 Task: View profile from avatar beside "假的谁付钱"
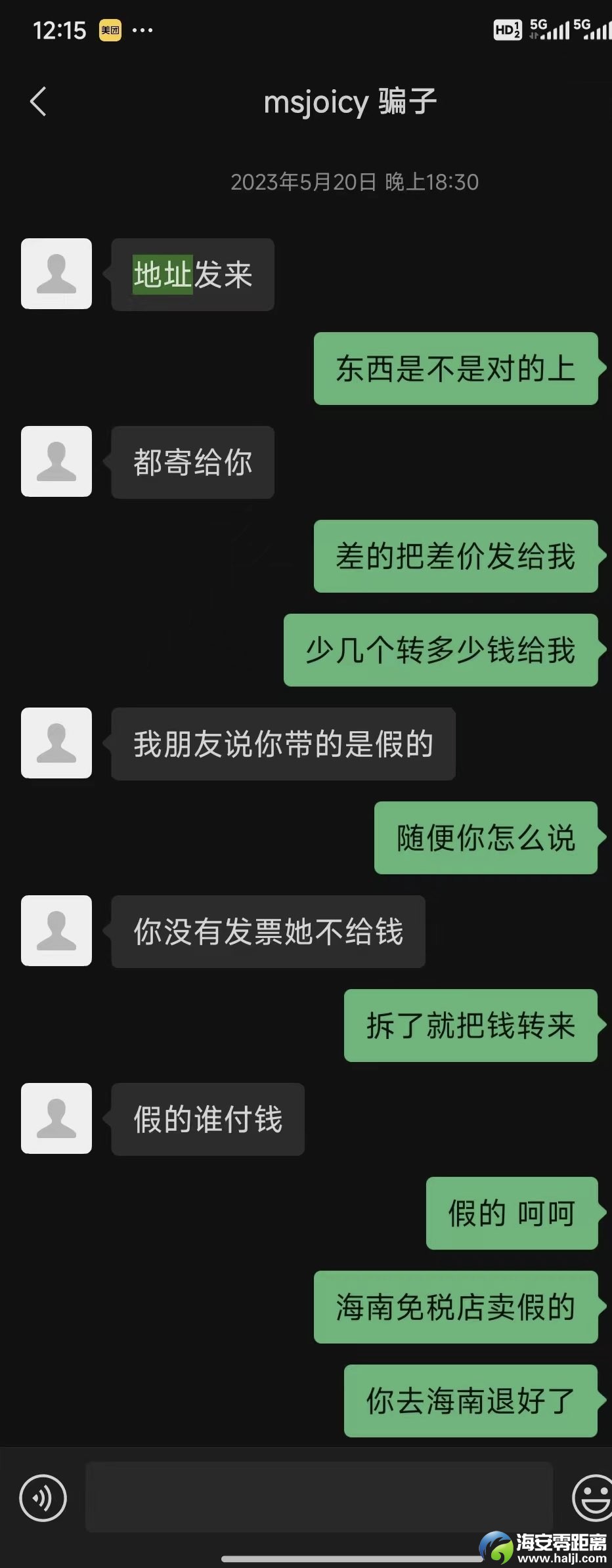coord(56,1118)
